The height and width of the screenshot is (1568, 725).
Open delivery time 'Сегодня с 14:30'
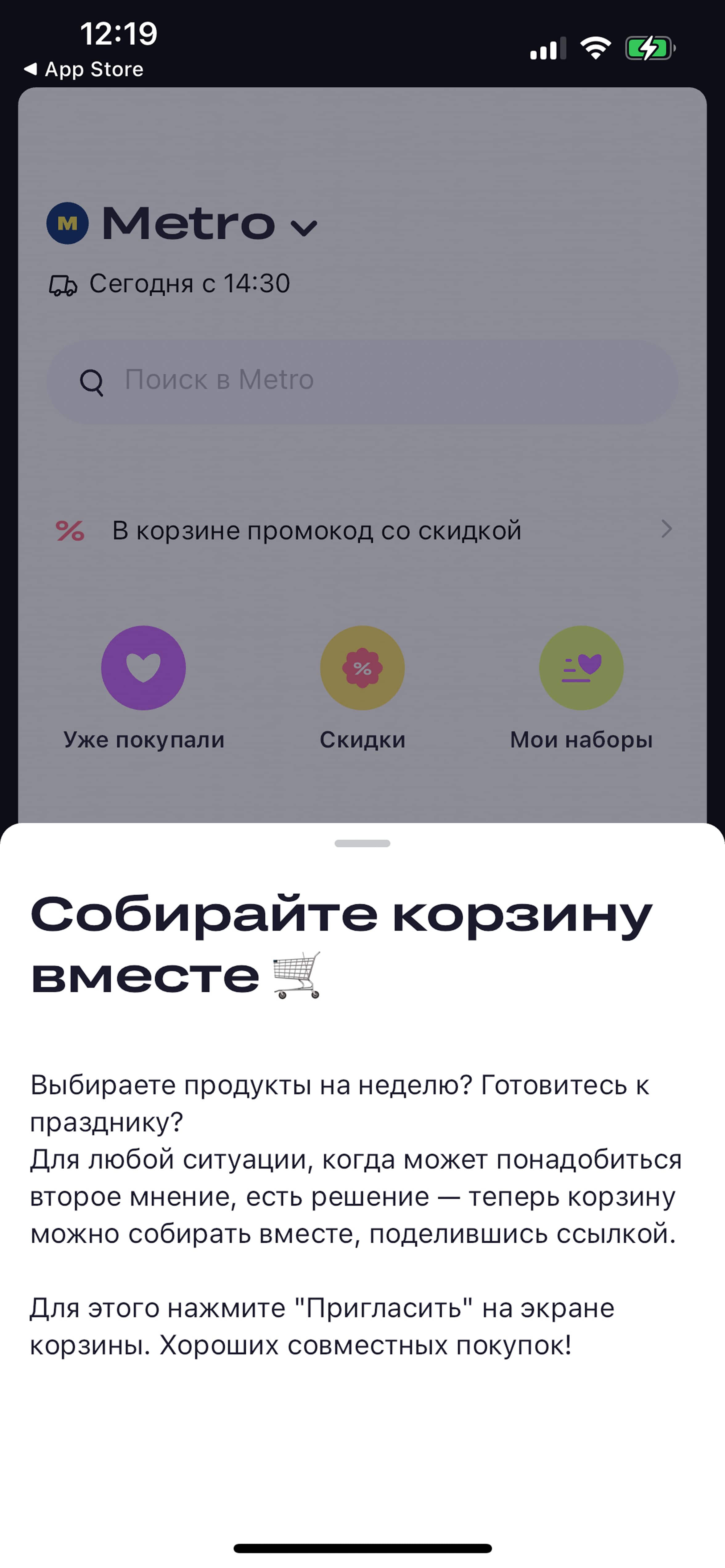pyautogui.click(x=170, y=284)
